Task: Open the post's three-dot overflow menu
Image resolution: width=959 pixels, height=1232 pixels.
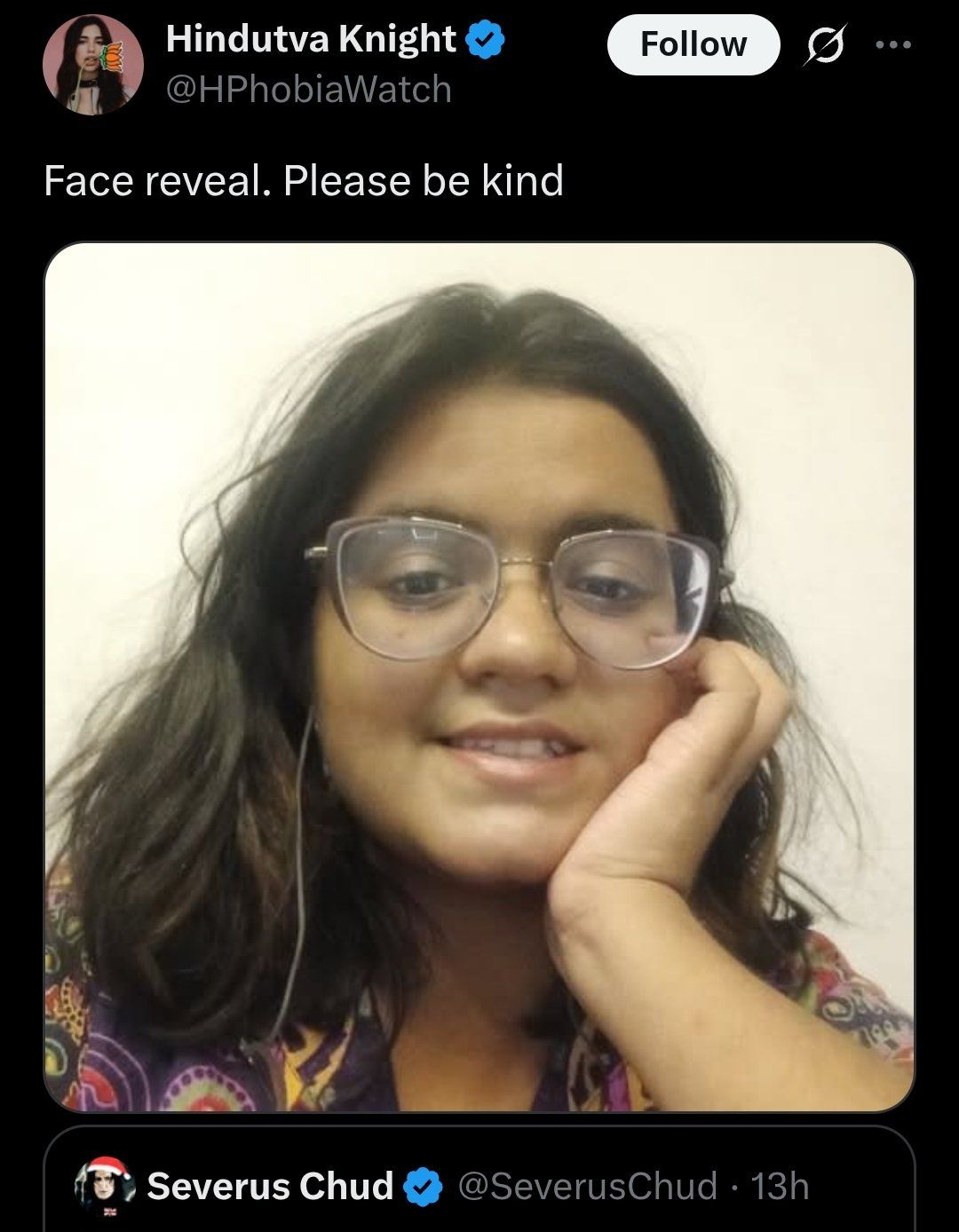Action: (892, 45)
